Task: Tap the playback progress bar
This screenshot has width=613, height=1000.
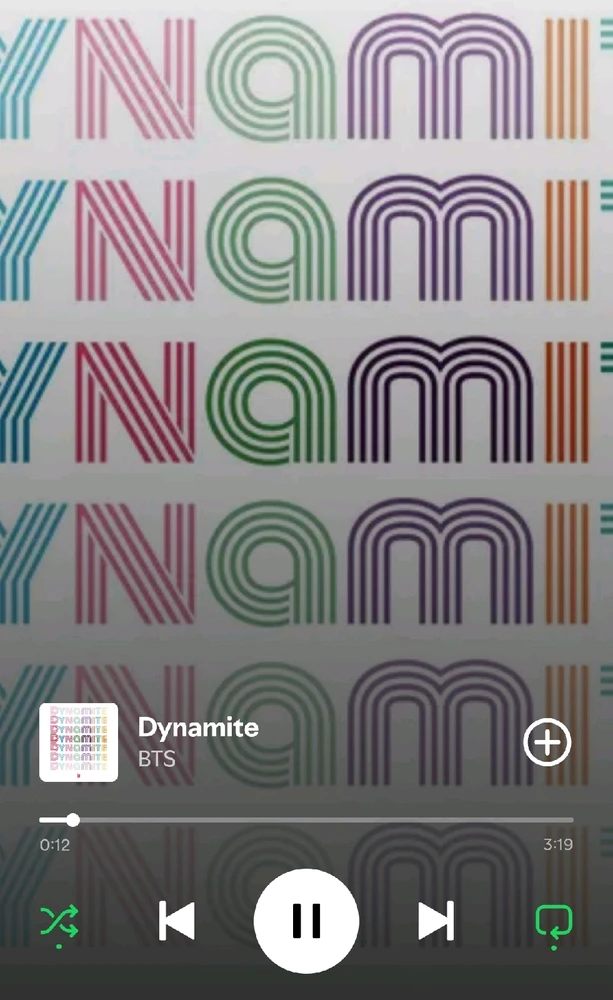Action: [x=306, y=820]
